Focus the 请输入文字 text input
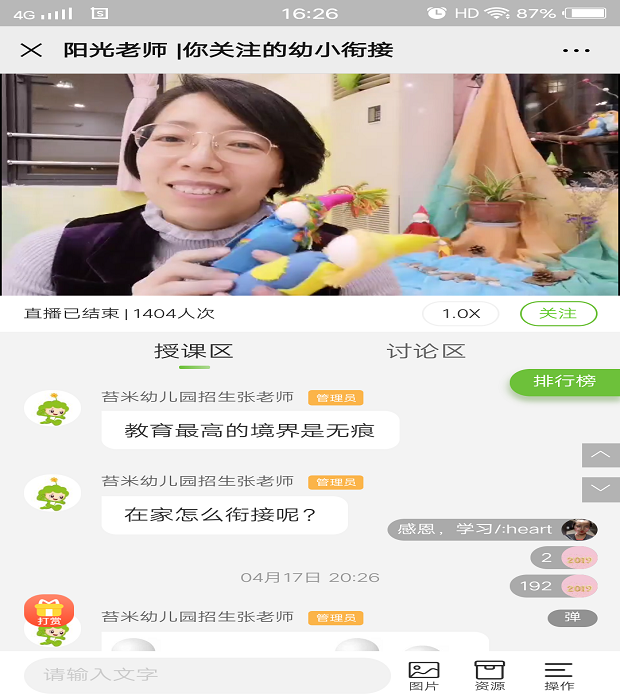This screenshot has height=700, width=620. click(205, 675)
